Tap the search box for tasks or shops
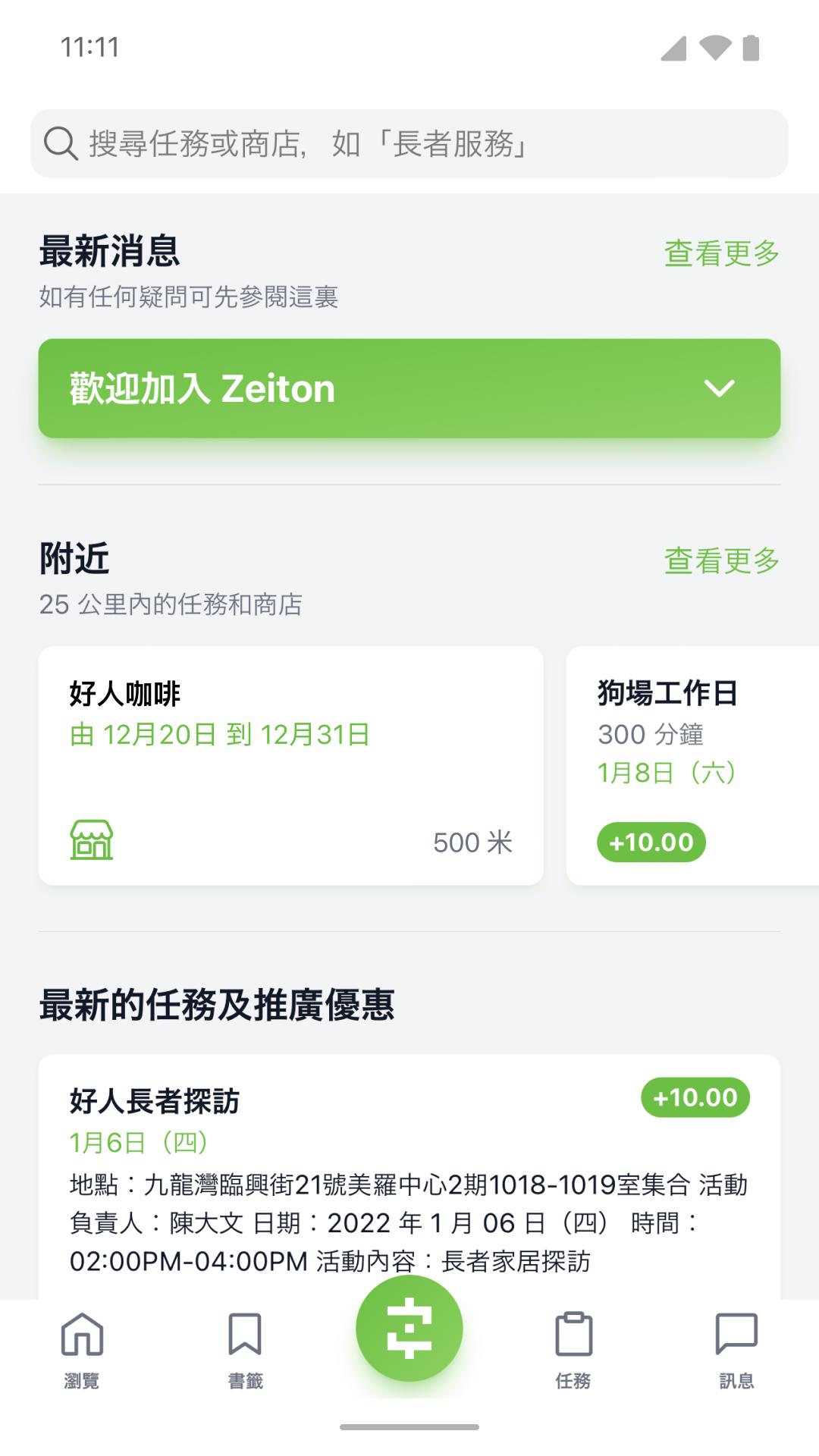This screenshot has height=1456, width=819. click(409, 143)
